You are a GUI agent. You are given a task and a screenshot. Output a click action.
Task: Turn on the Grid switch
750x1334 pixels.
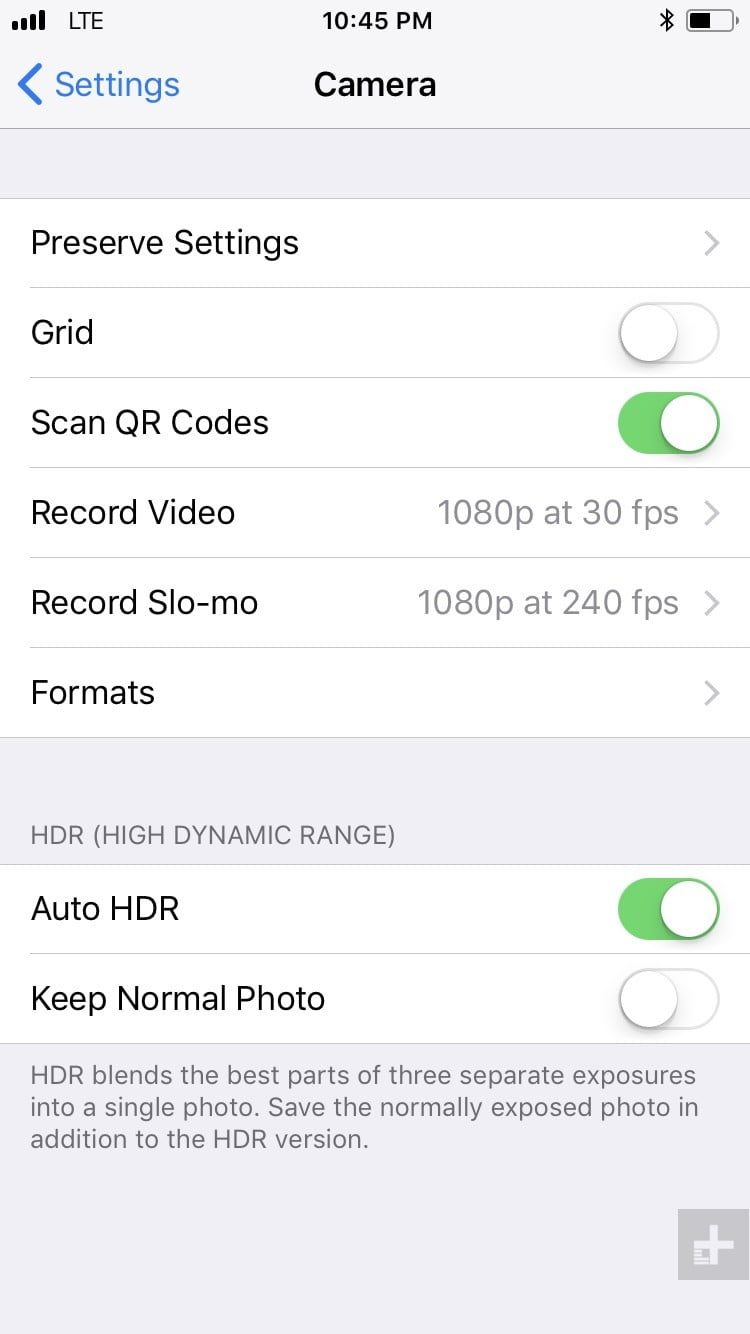pyautogui.click(x=668, y=333)
